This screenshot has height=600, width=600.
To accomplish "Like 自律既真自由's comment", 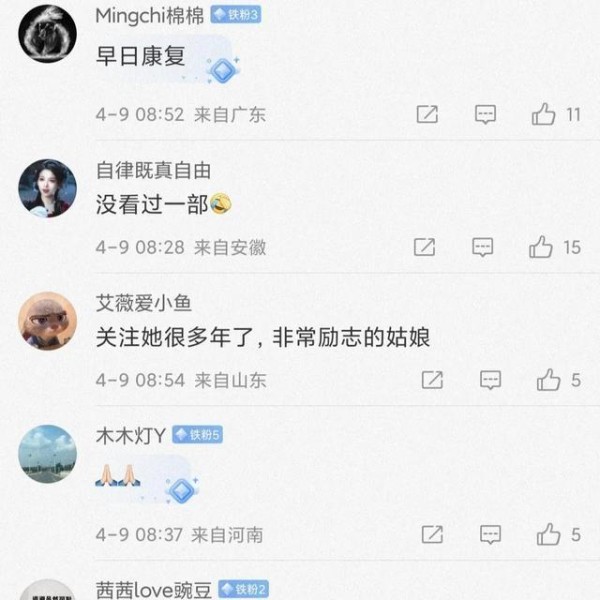I will 541,247.
